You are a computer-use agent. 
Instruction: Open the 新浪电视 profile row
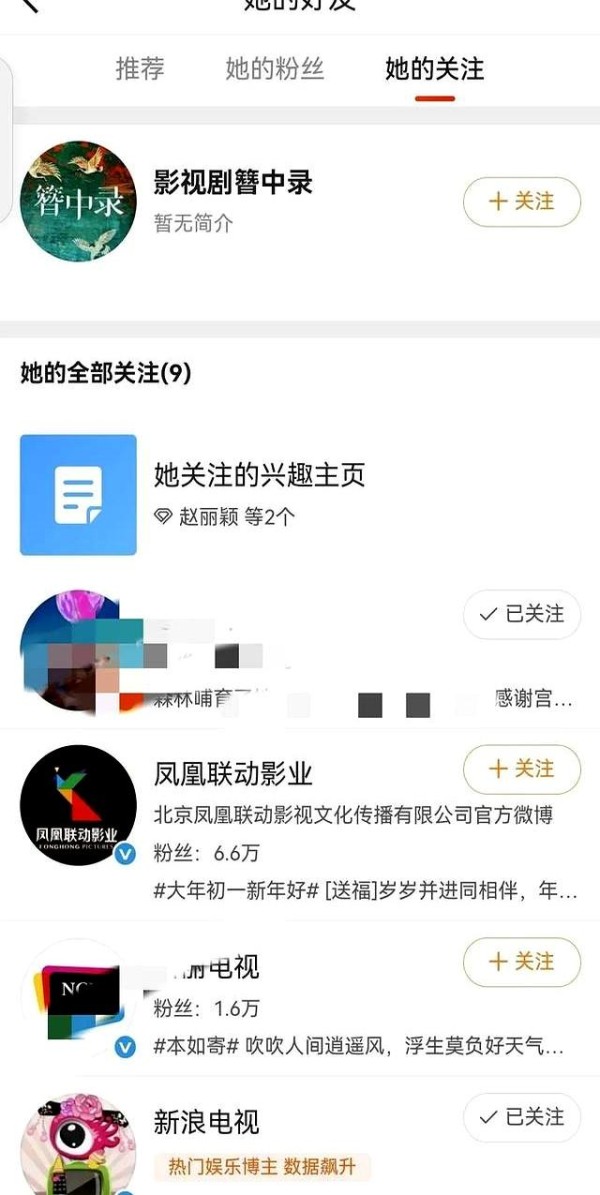tap(300, 1137)
